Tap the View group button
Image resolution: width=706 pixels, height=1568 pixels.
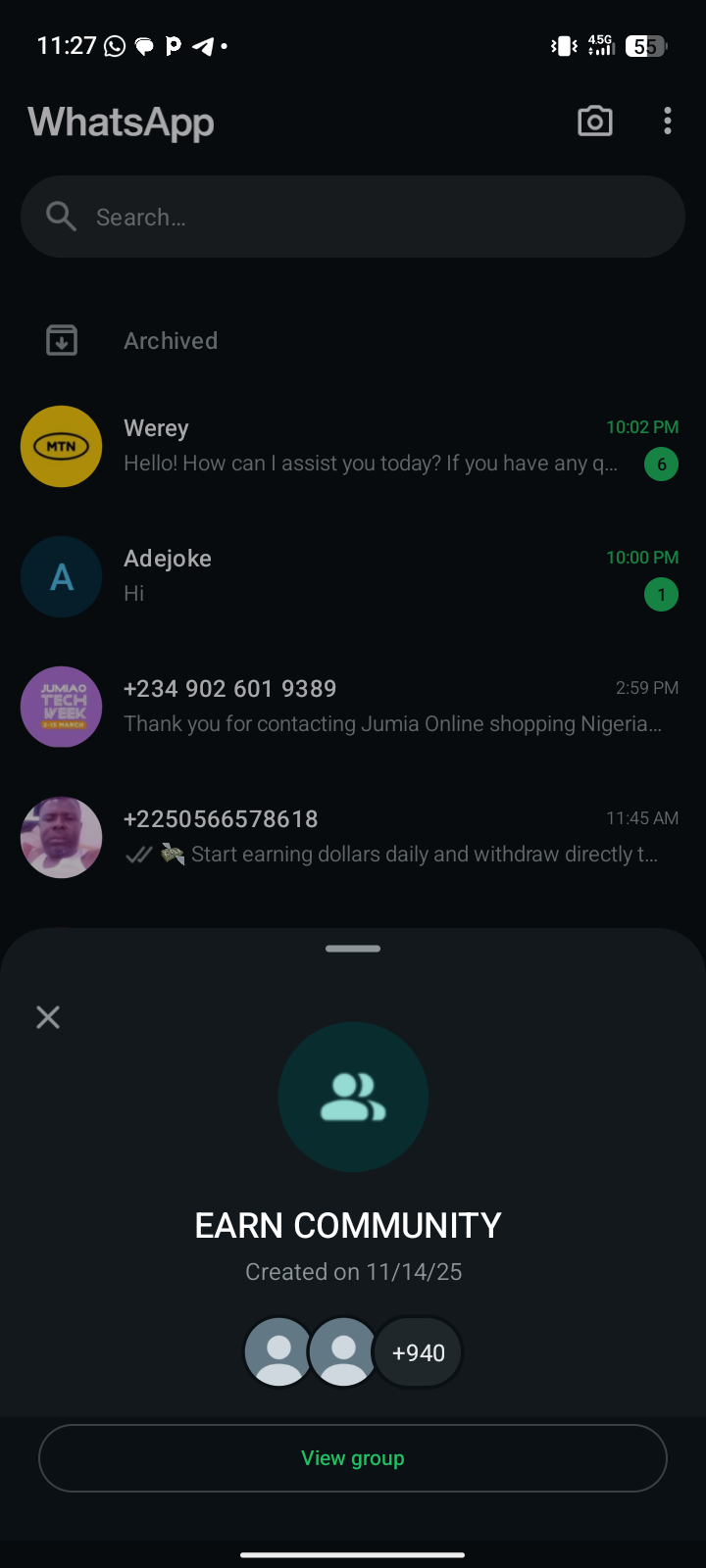[353, 1458]
